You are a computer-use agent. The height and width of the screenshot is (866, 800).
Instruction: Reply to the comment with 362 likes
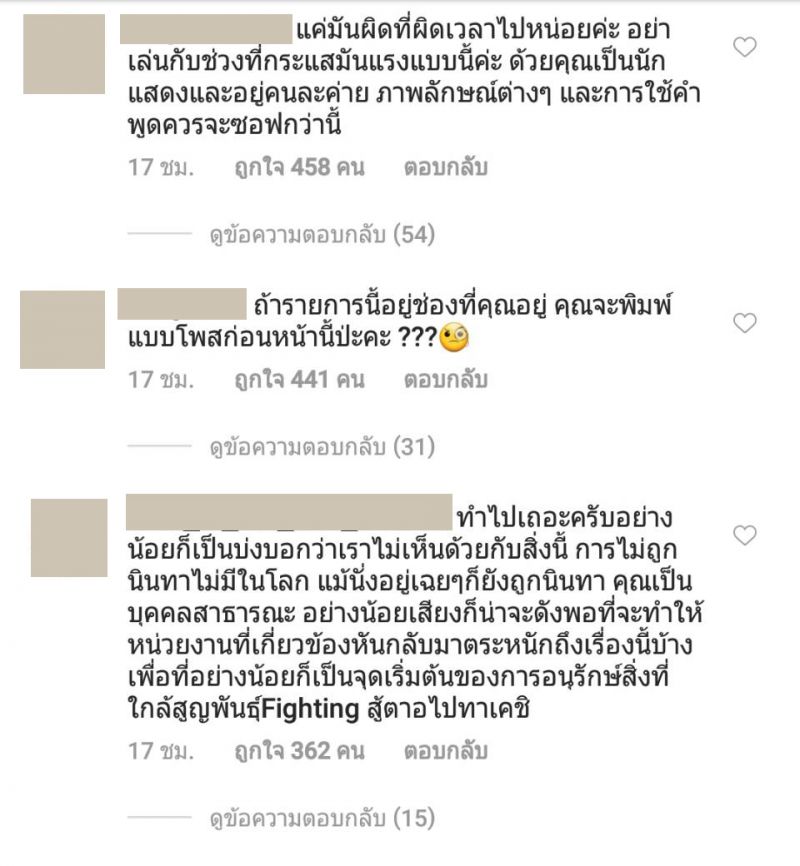[445, 750]
